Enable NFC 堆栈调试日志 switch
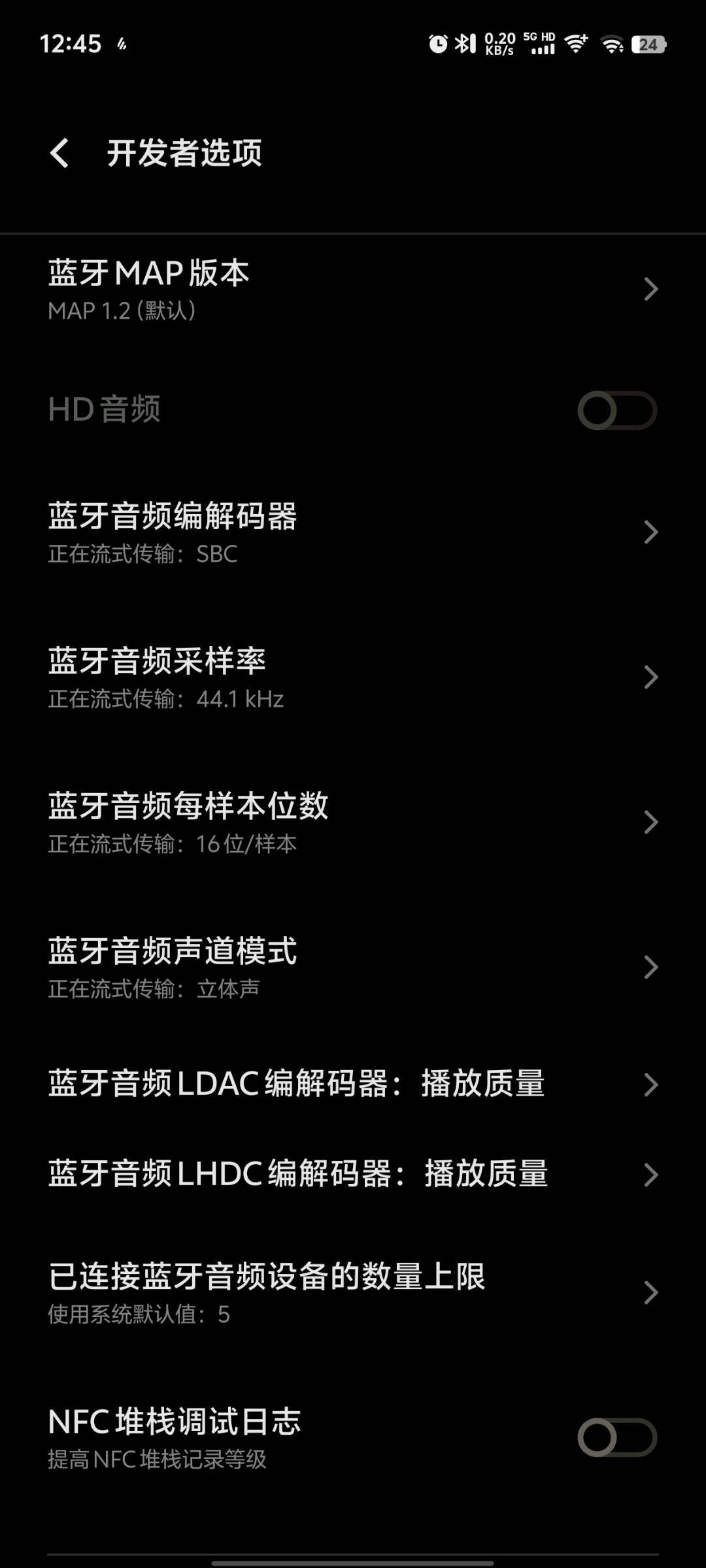The image size is (706, 1568). pos(616,1437)
